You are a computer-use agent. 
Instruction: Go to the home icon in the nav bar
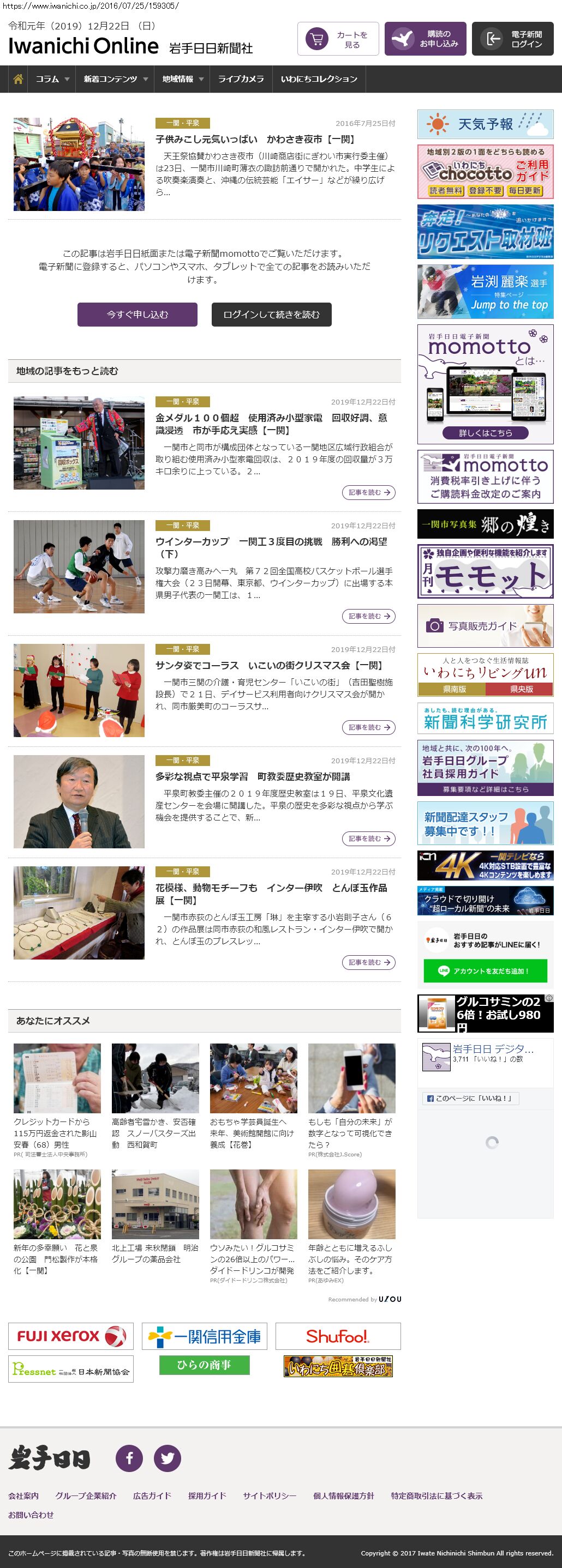pyautogui.click(x=18, y=79)
